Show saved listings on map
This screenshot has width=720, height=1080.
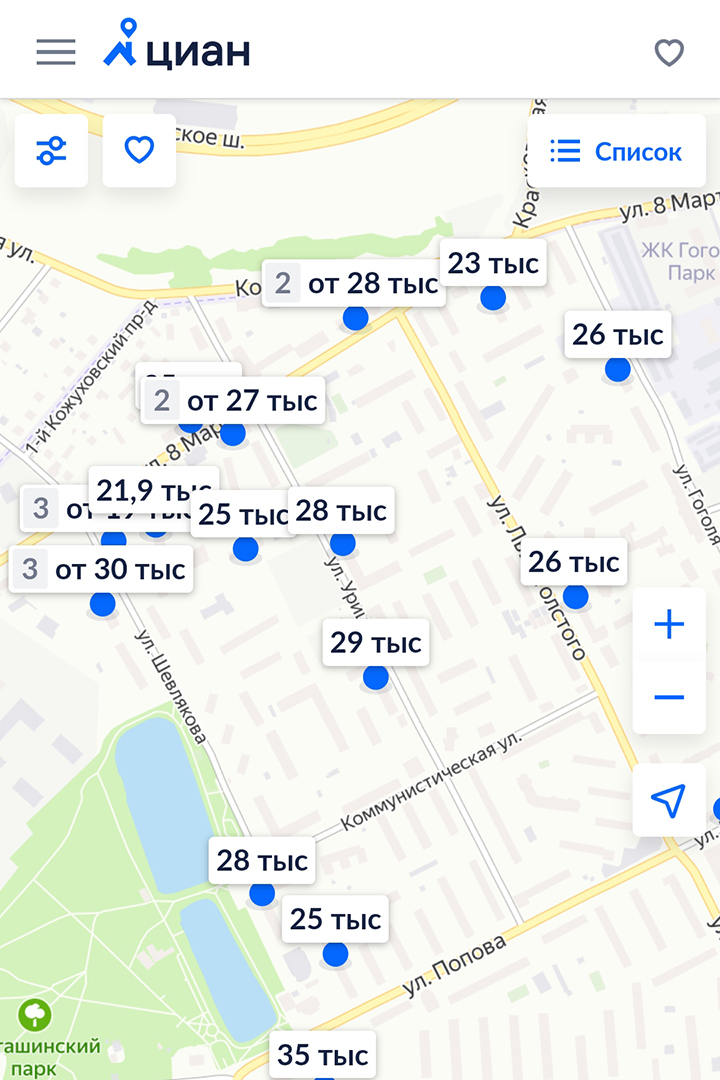139,151
